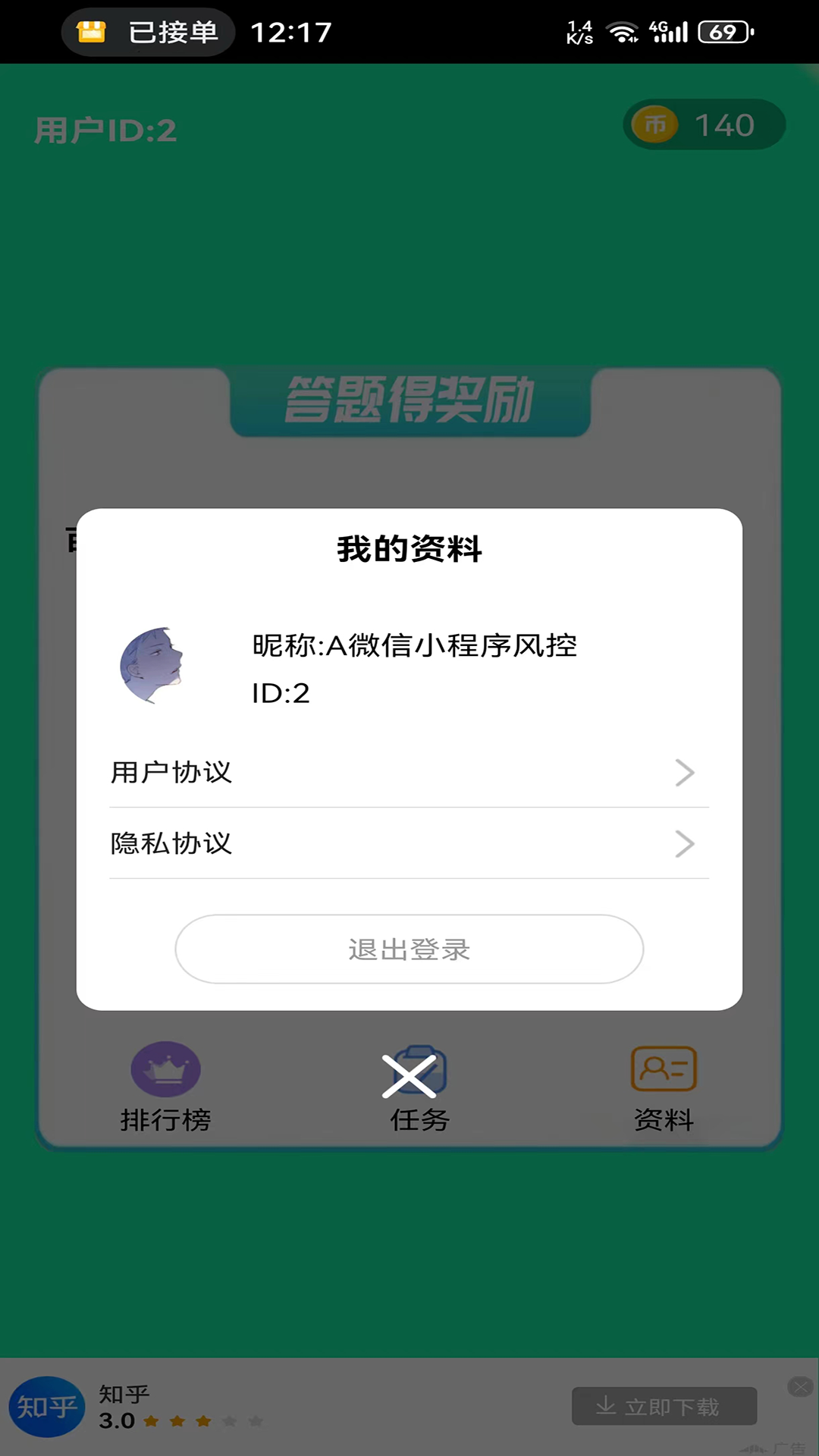
Task: Dismiss the 知乎 ad banner
Action: (800, 1387)
